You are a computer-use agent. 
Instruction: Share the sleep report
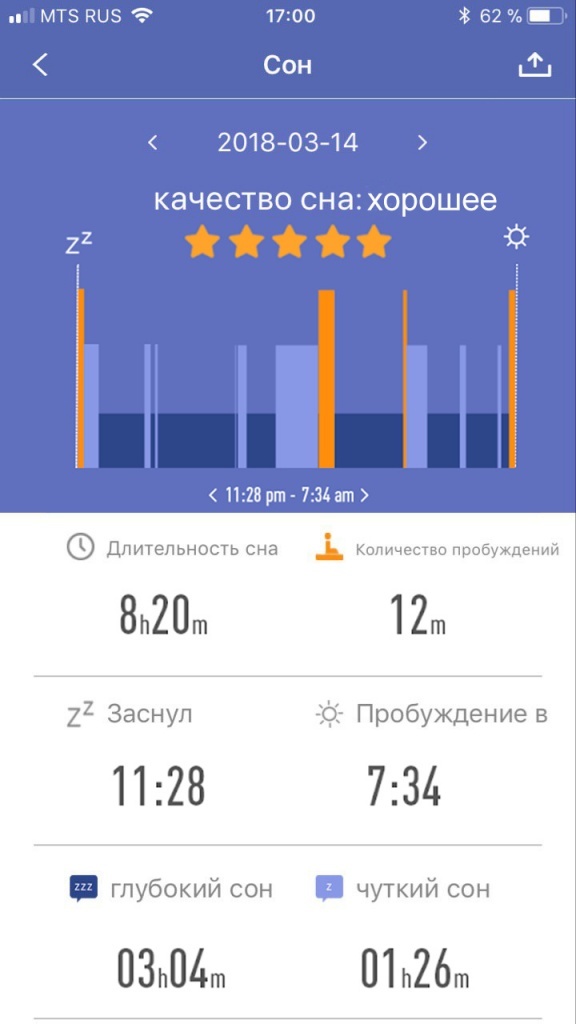(x=535, y=65)
